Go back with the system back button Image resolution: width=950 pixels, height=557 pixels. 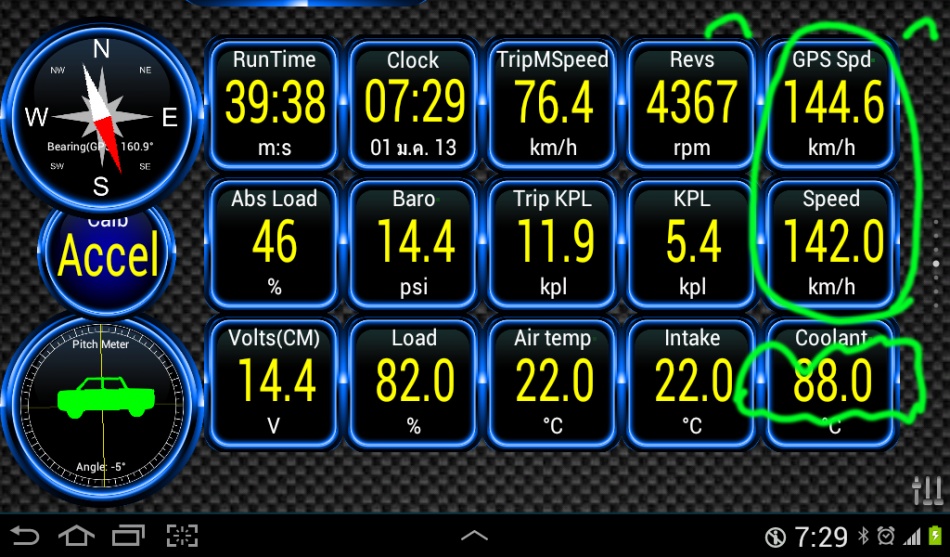point(25,536)
